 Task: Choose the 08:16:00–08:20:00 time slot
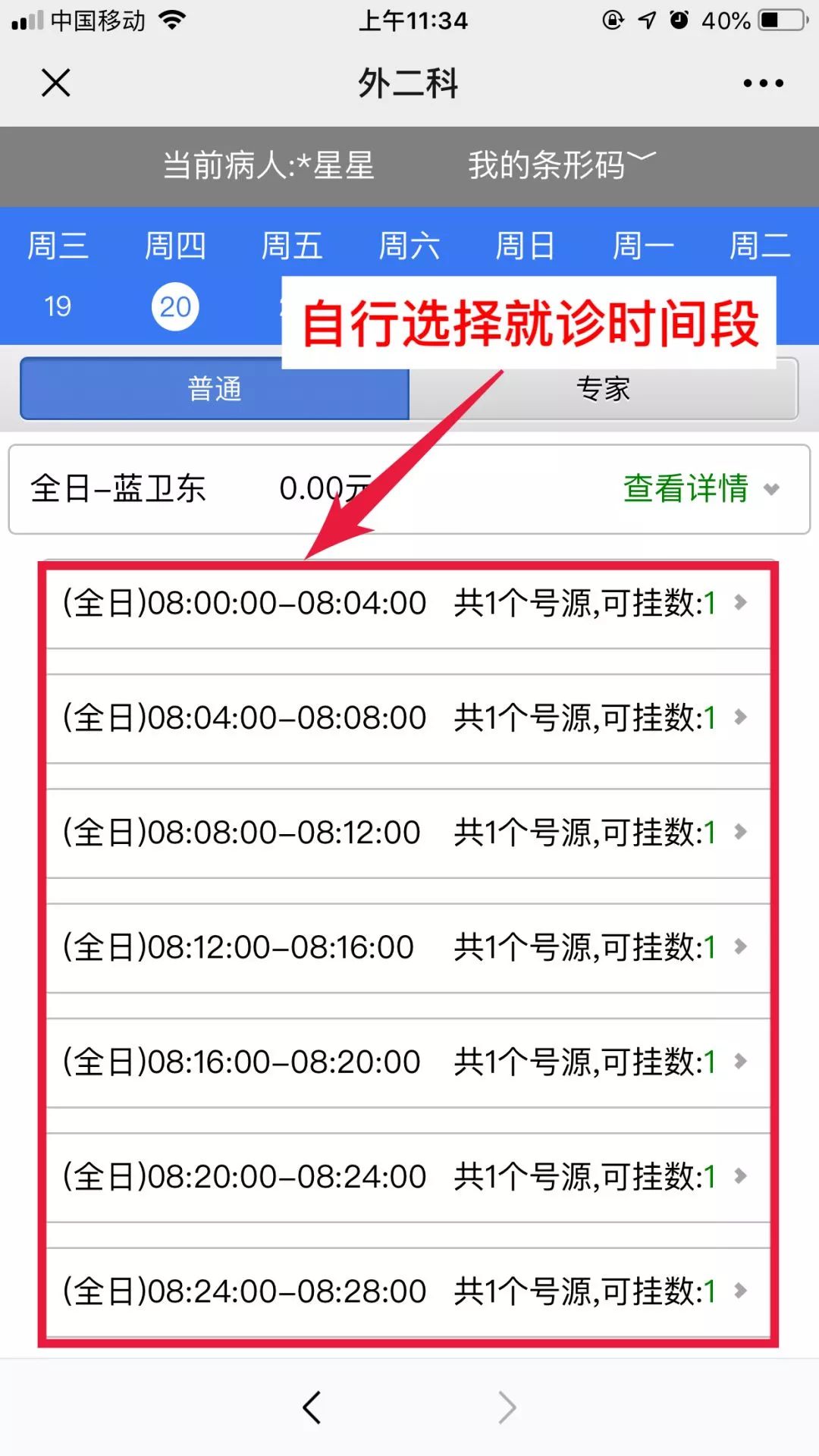[x=408, y=1062]
